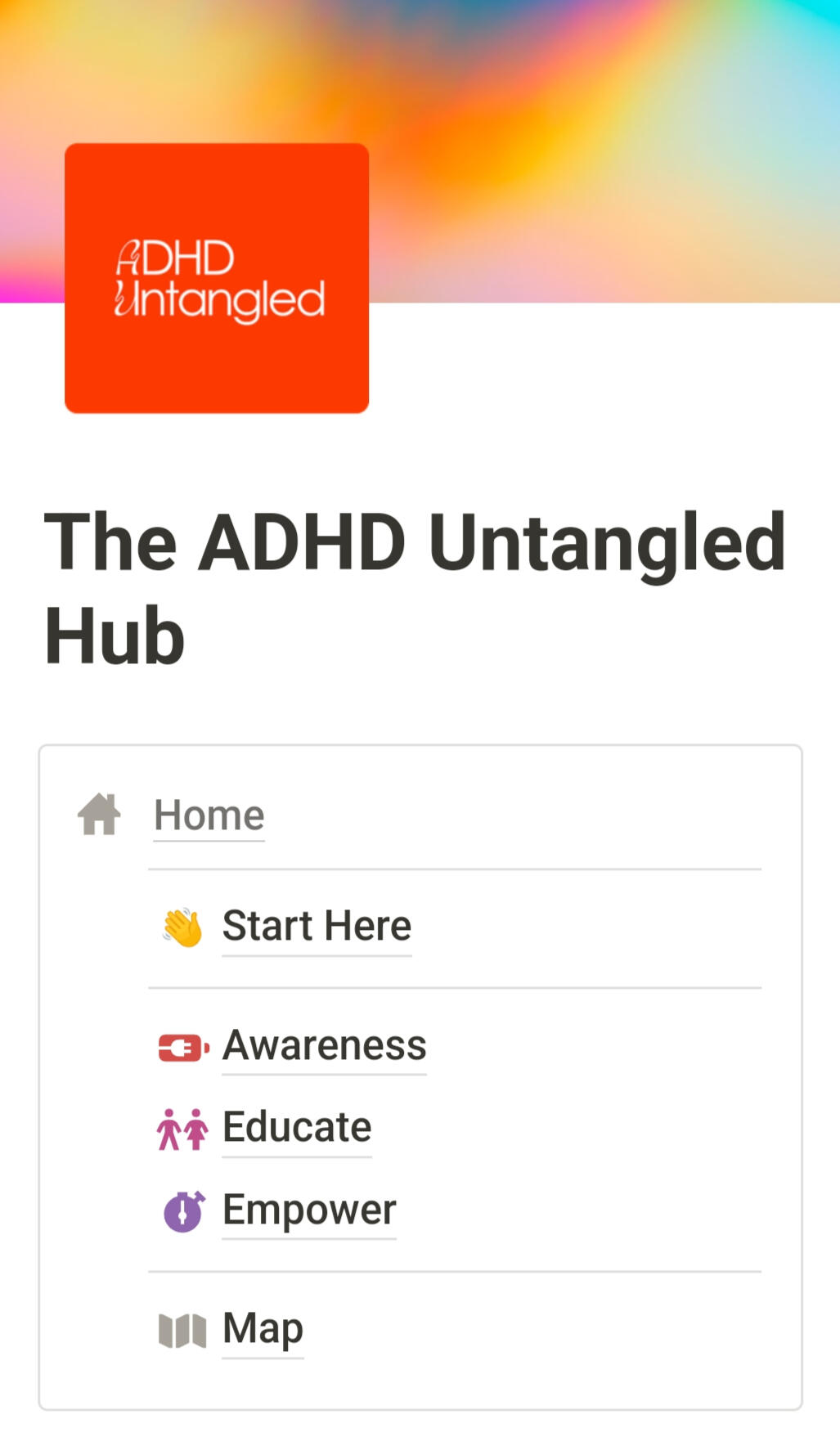Select the Empower link

308,1210
